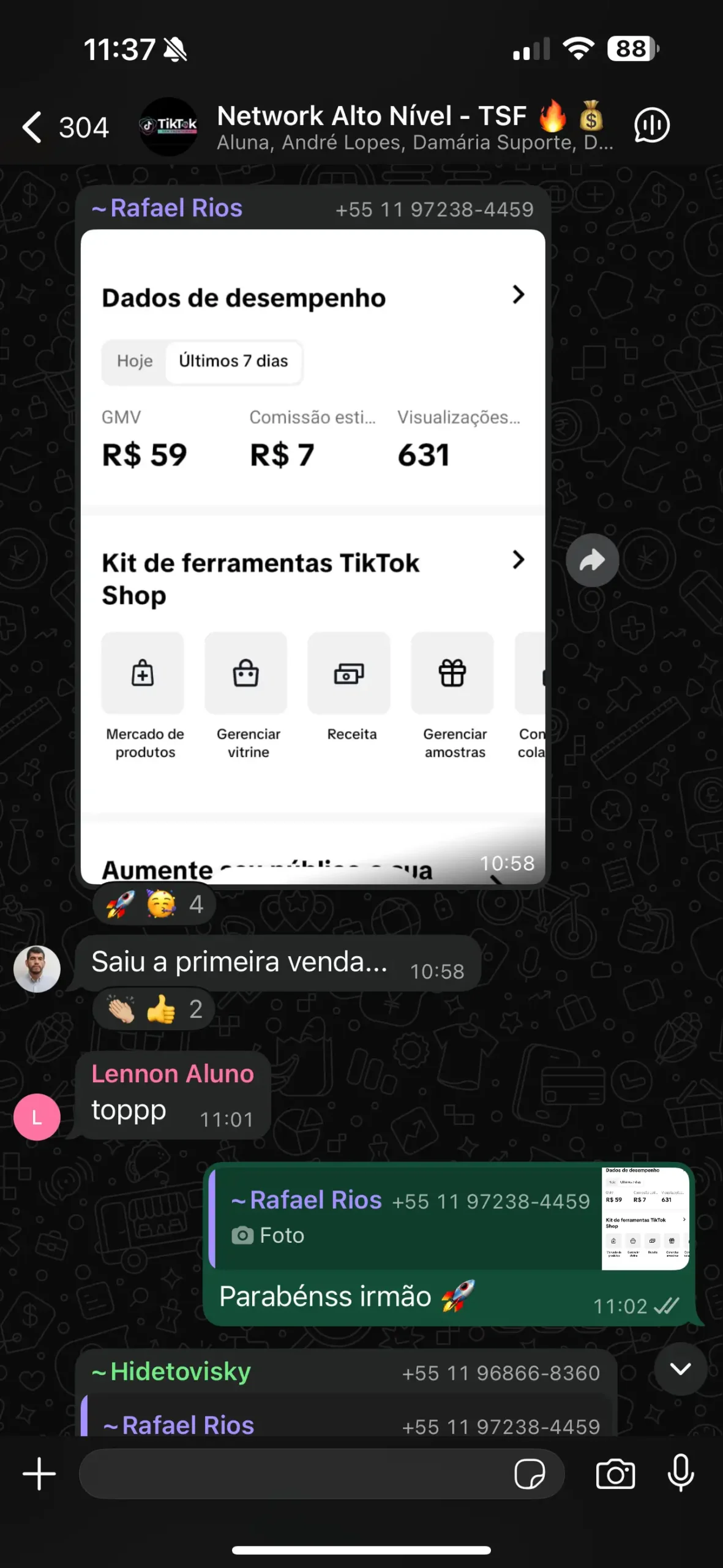The height and width of the screenshot is (1568, 723).
Task: Open profile photo next to 'Saiu a primeira venda'
Action: point(37,969)
